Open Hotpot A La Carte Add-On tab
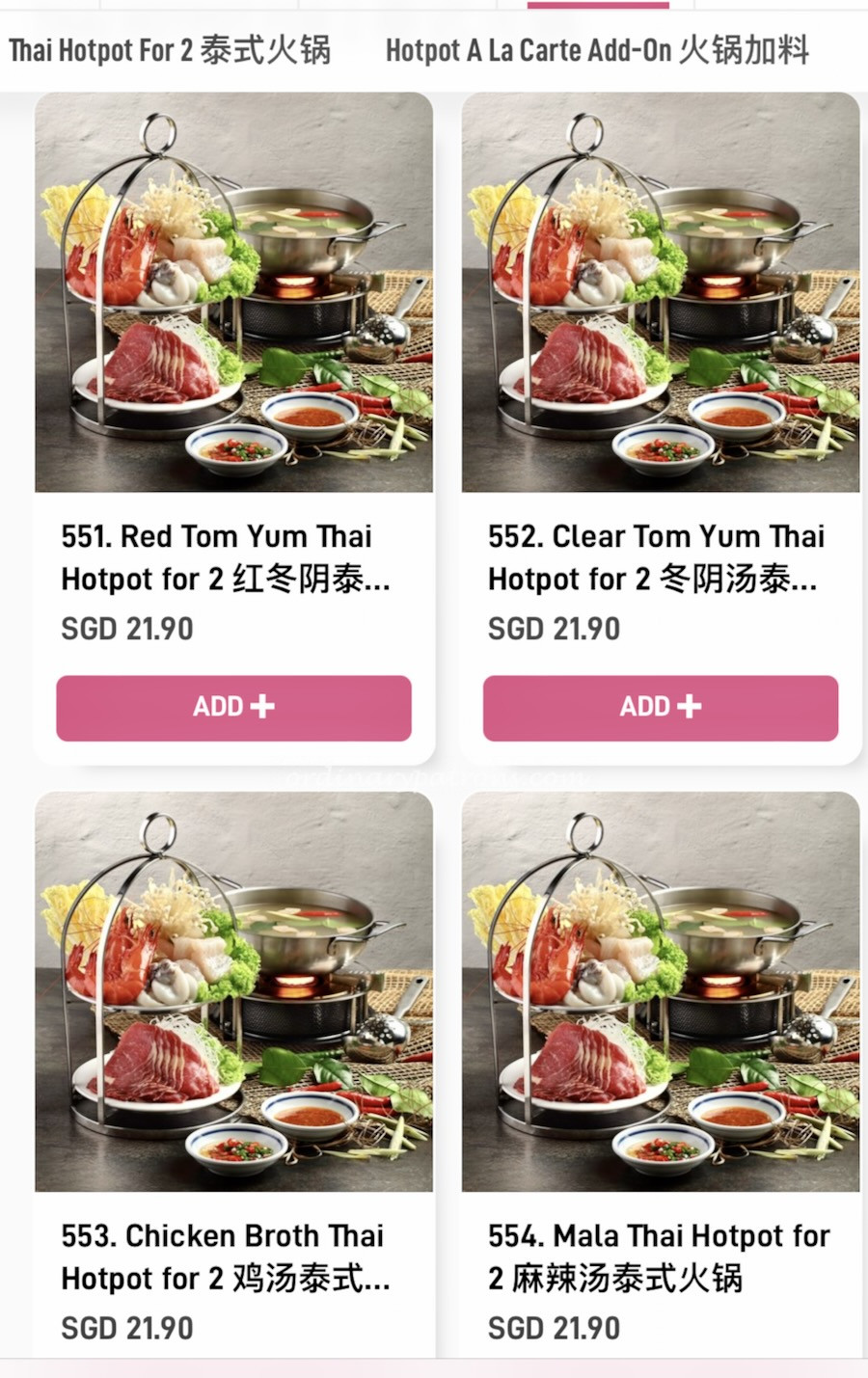868x1378 pixels. point(597,50)
